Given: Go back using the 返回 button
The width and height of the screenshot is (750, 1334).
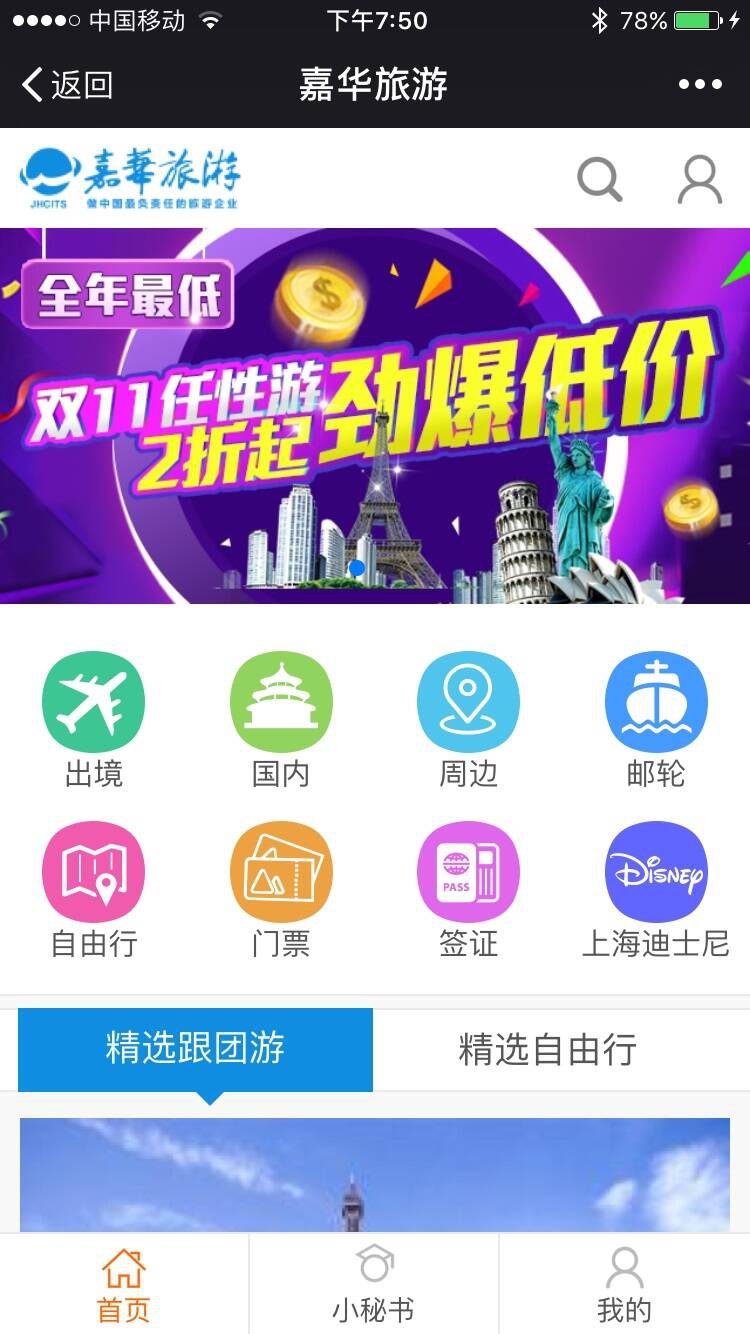Looking at the screenshot, I should [66, 85].
